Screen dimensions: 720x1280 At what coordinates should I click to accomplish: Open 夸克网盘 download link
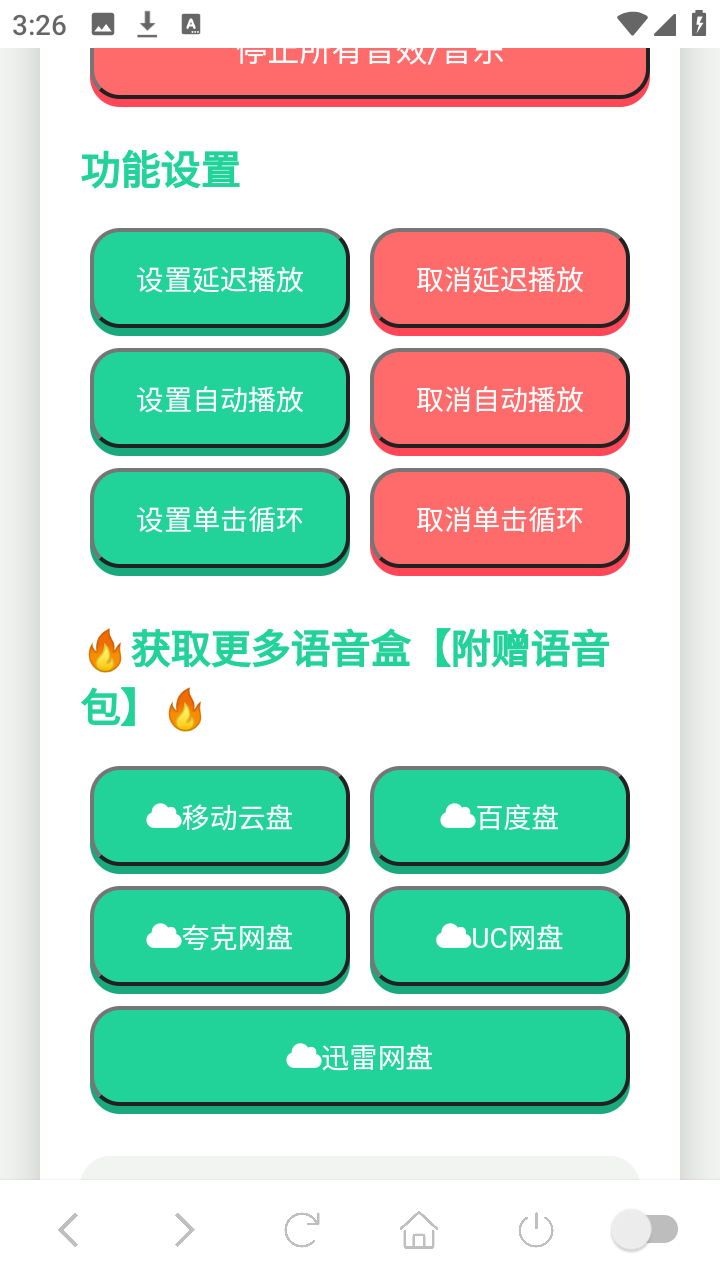219,938
